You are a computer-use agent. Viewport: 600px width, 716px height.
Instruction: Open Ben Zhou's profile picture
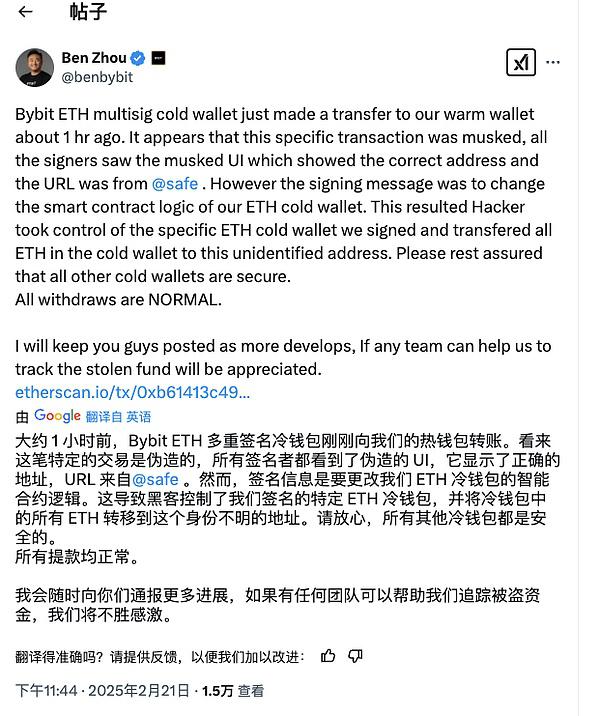[35, 68]
